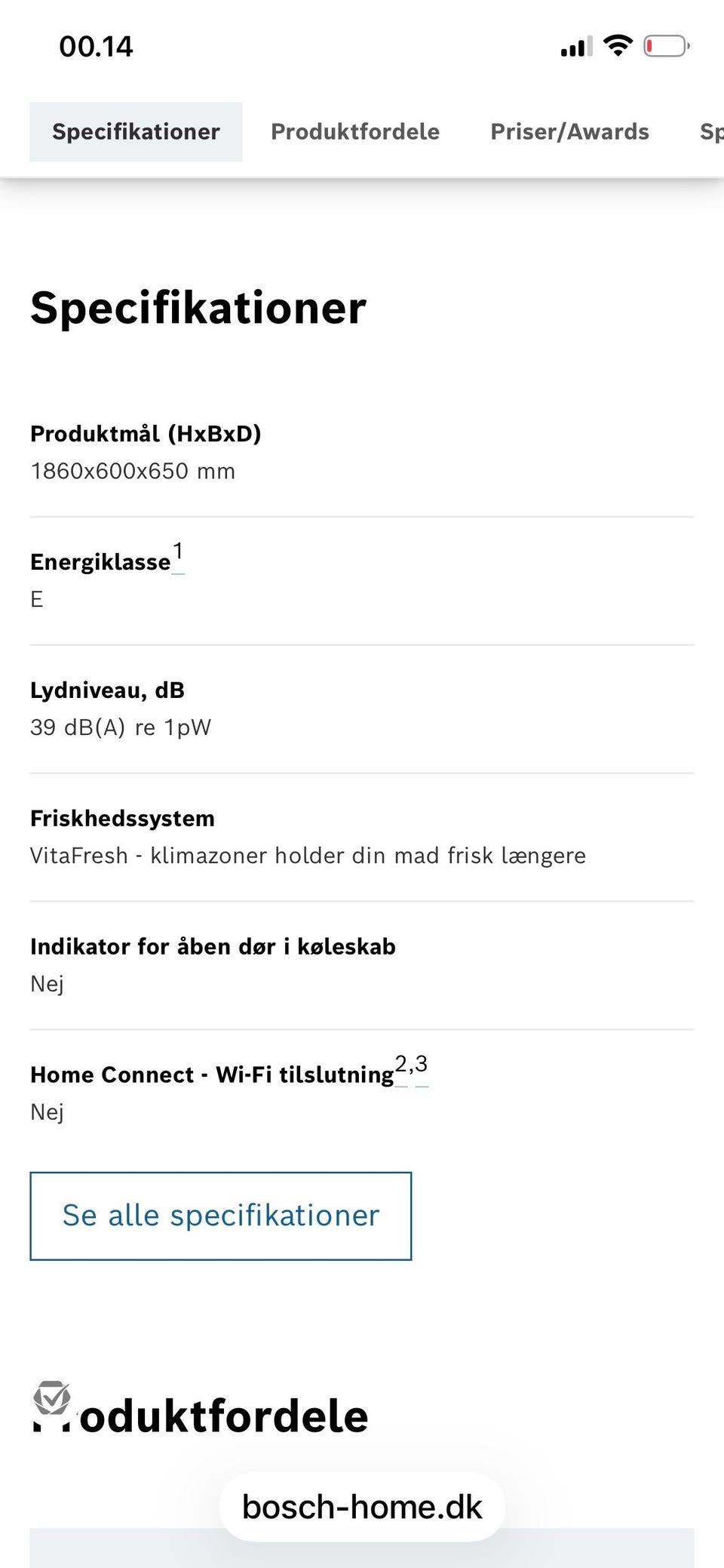The image size is (724, 1568).
Task: Select the Specifikationer page heading
Action: click(x=197, y=308)
